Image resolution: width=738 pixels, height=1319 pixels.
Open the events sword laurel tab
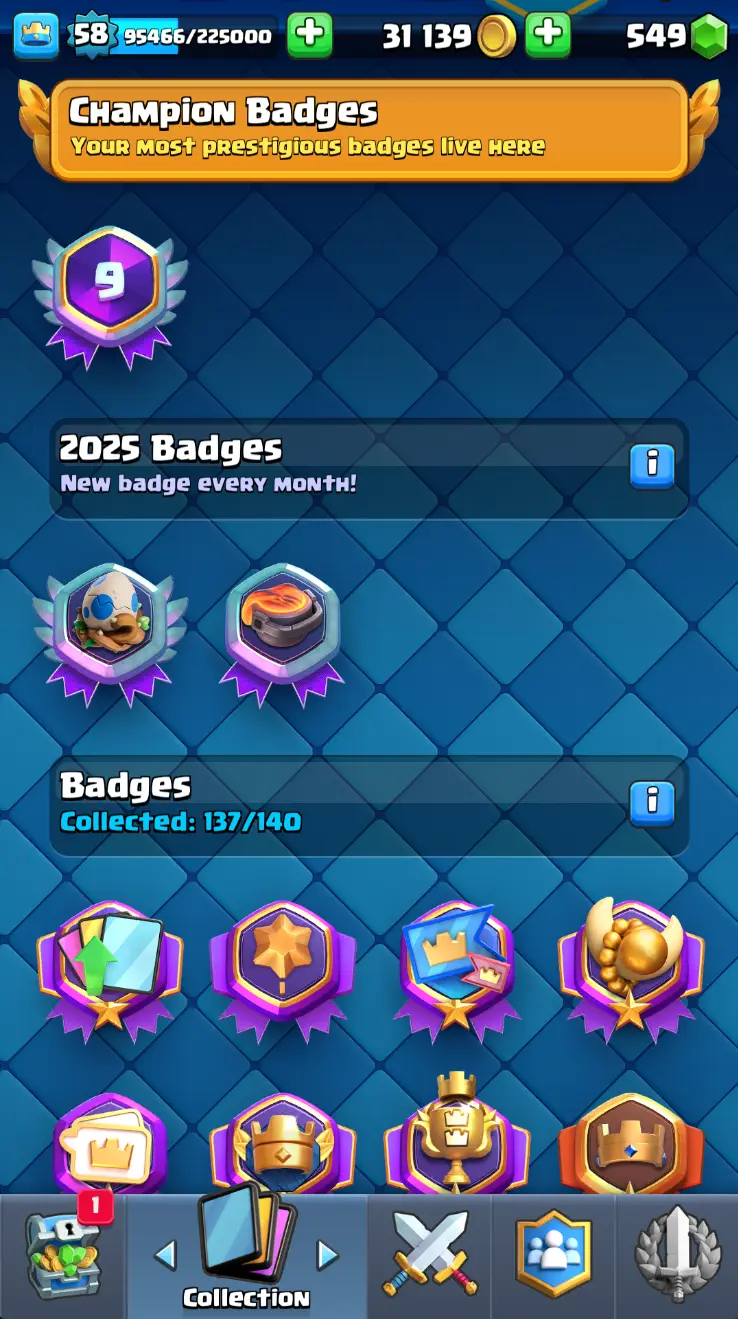[x=677, y=1255]
